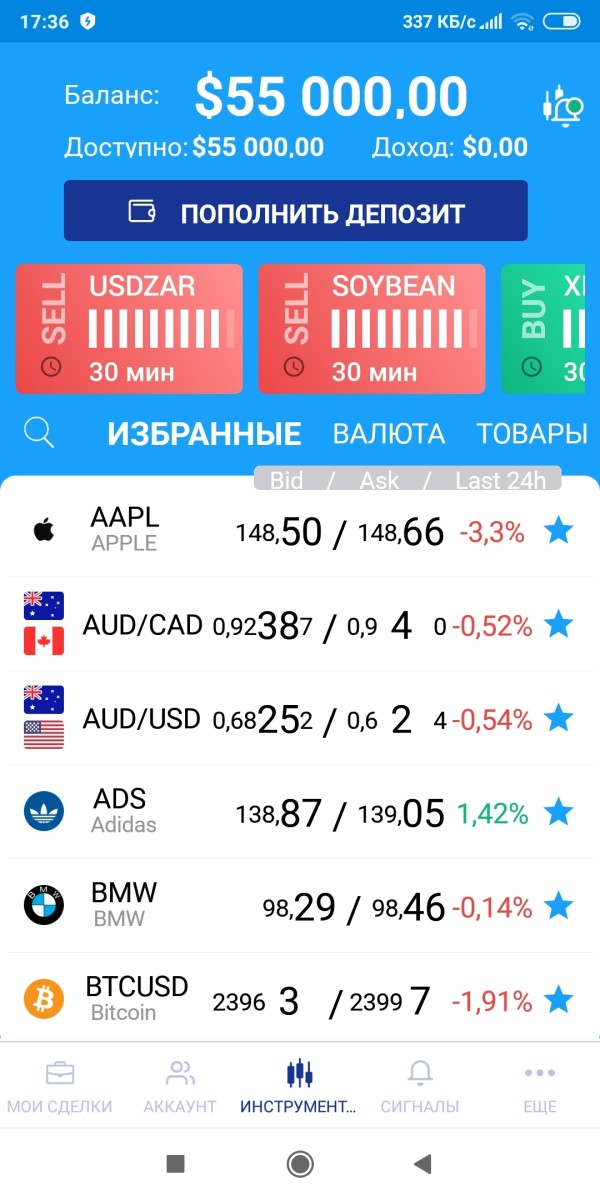
Task: Switch to the ТОВАРЫ tab
Action: (531, 434)
